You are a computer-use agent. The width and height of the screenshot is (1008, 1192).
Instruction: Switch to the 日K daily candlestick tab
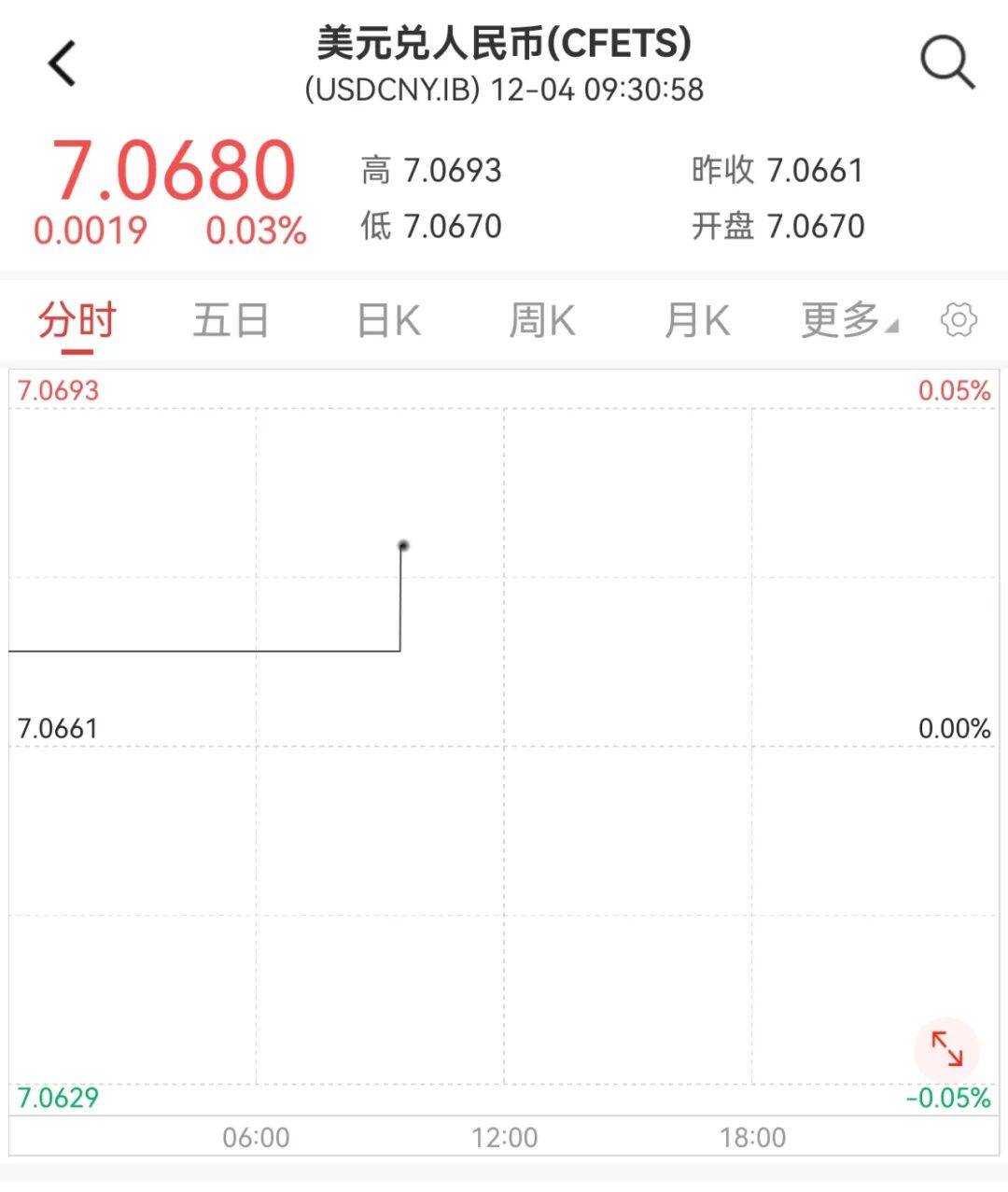388,321
